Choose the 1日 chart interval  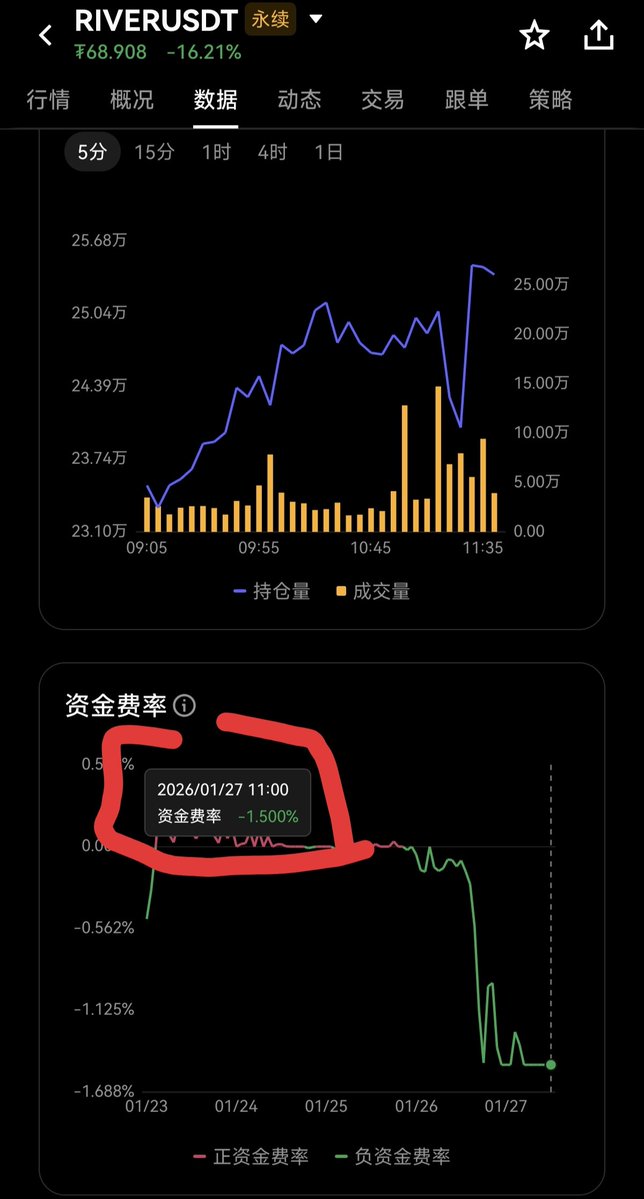[328, 152]
